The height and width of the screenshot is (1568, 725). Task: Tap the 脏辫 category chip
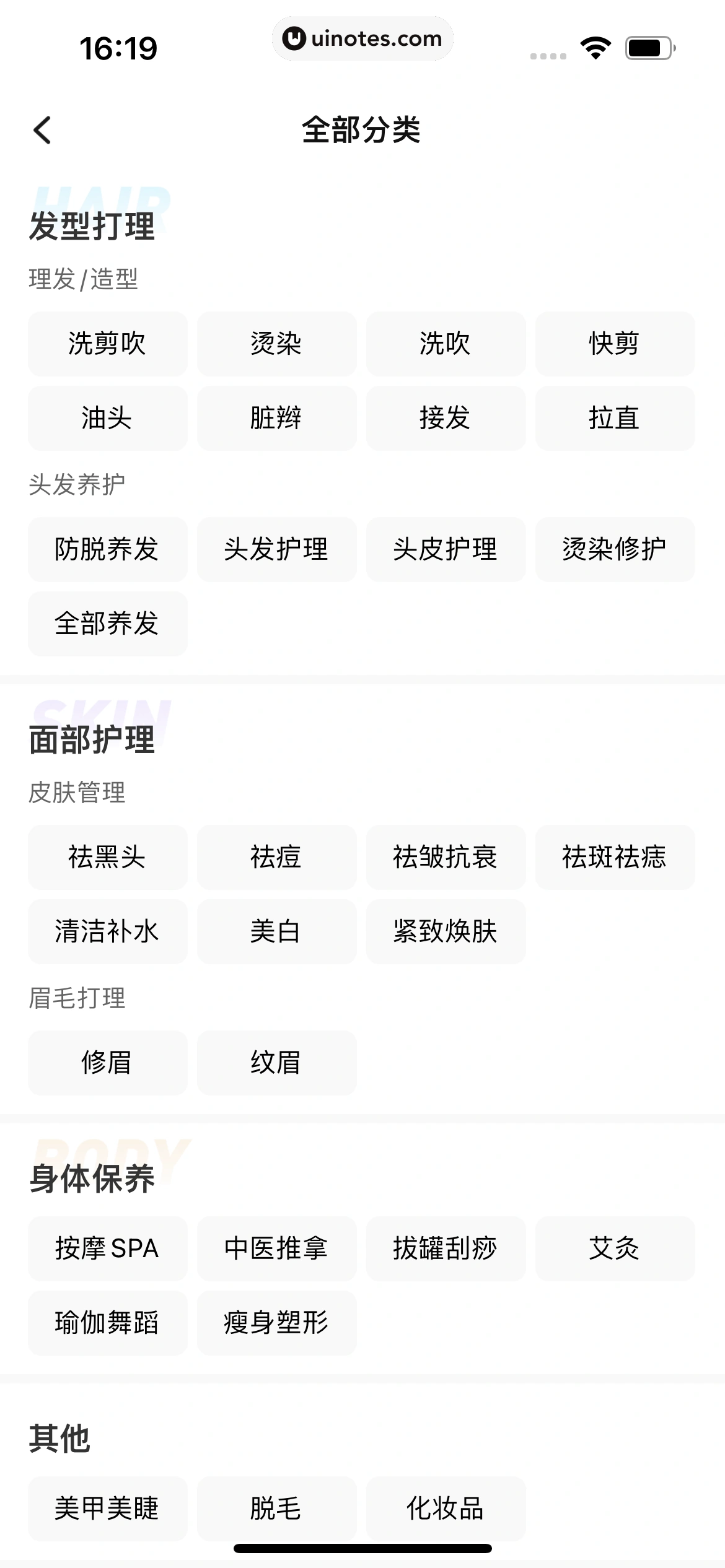coord(276,418)
